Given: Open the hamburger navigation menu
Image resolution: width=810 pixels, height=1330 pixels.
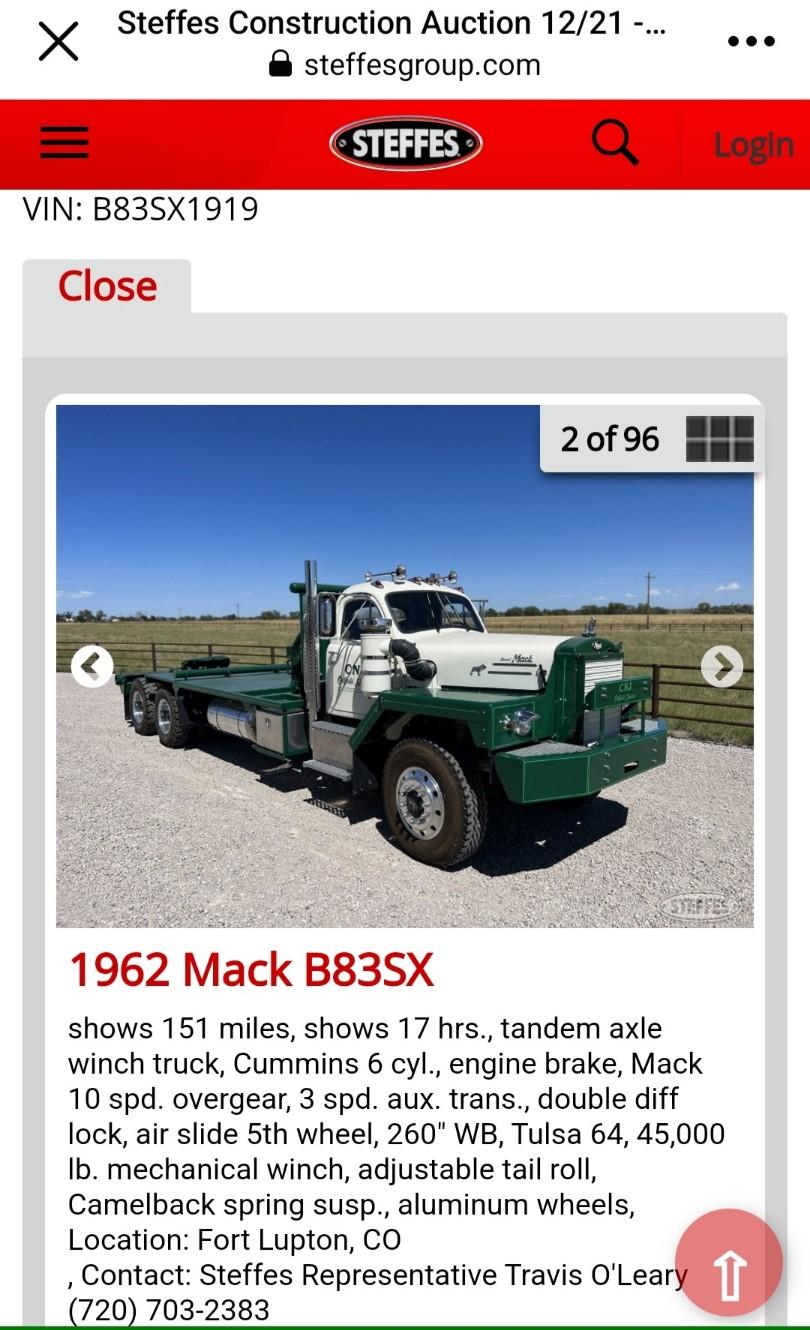Looking at the screenshot, I should 65,143.
